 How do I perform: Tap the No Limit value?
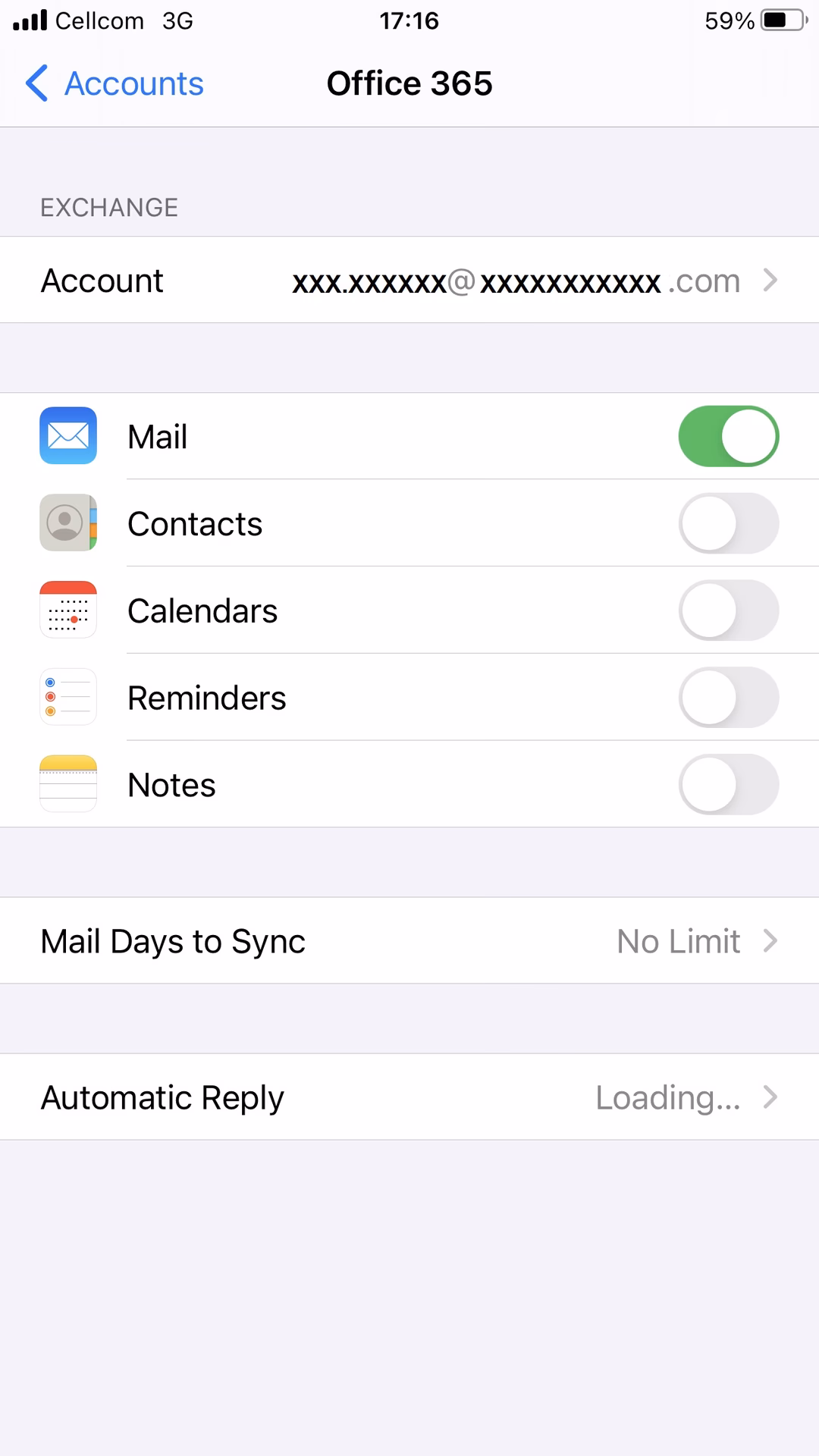[x=679, y=940]
